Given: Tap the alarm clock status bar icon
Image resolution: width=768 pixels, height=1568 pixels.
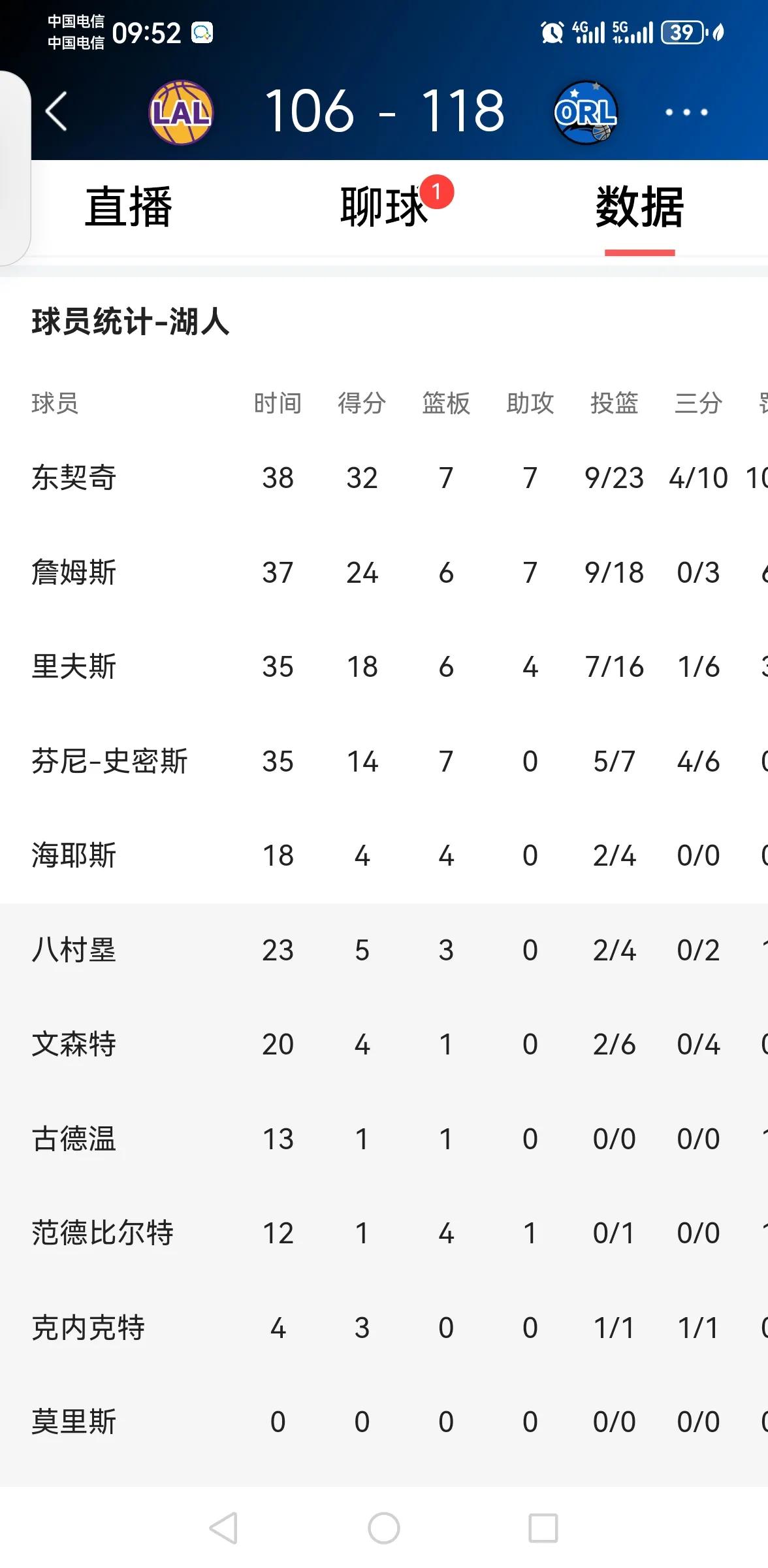Looking at the screenshot, I should coord(549,32).
